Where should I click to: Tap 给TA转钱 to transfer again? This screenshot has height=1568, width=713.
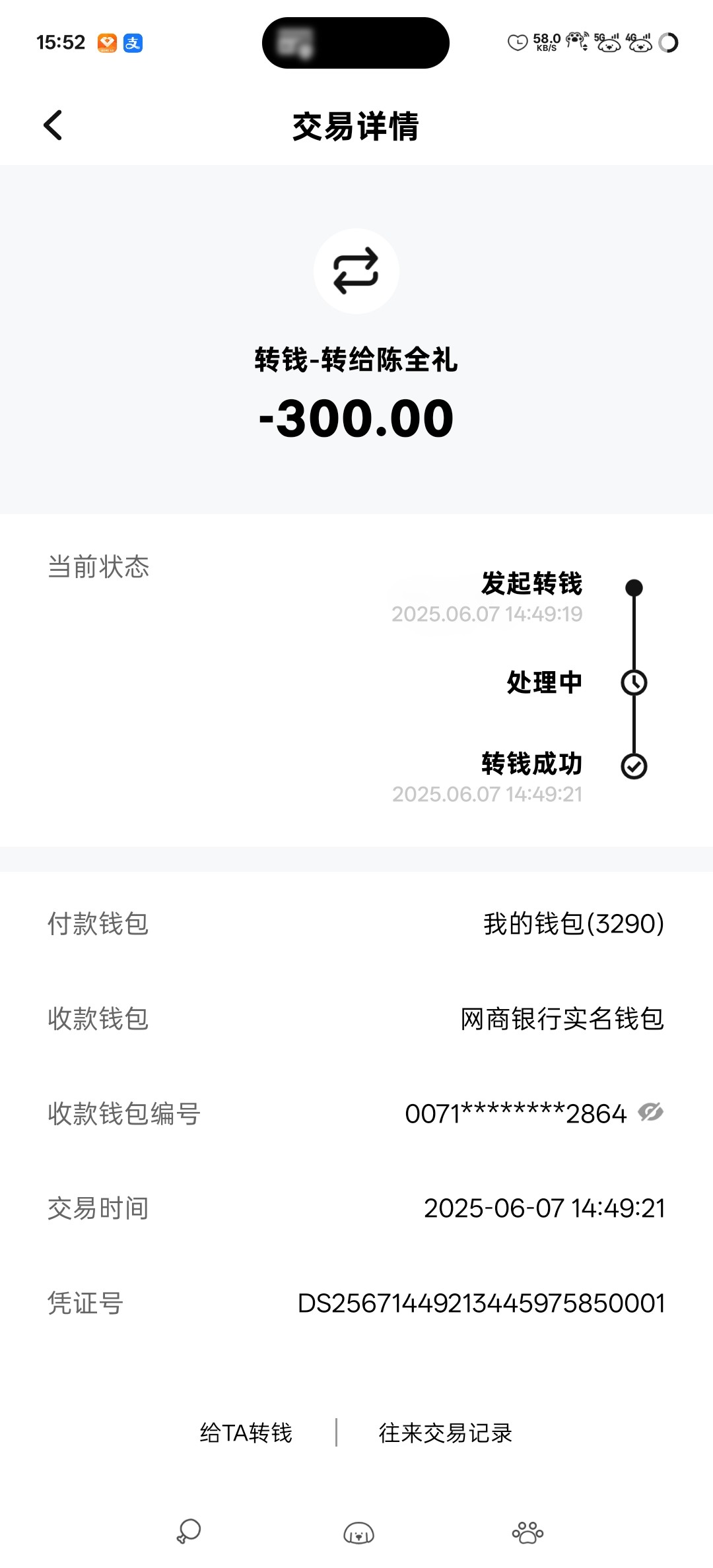coord(246,1433)
